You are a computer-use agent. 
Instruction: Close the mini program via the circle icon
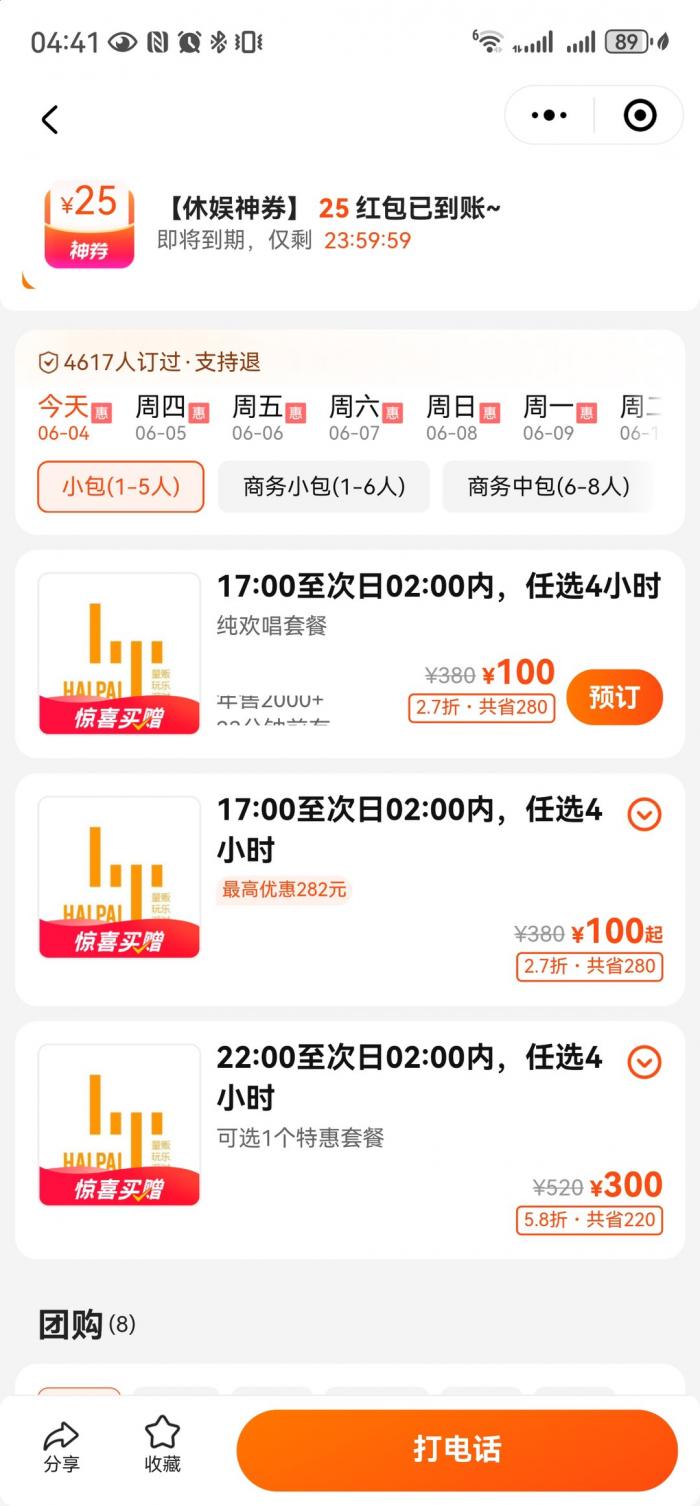(640, 116)
